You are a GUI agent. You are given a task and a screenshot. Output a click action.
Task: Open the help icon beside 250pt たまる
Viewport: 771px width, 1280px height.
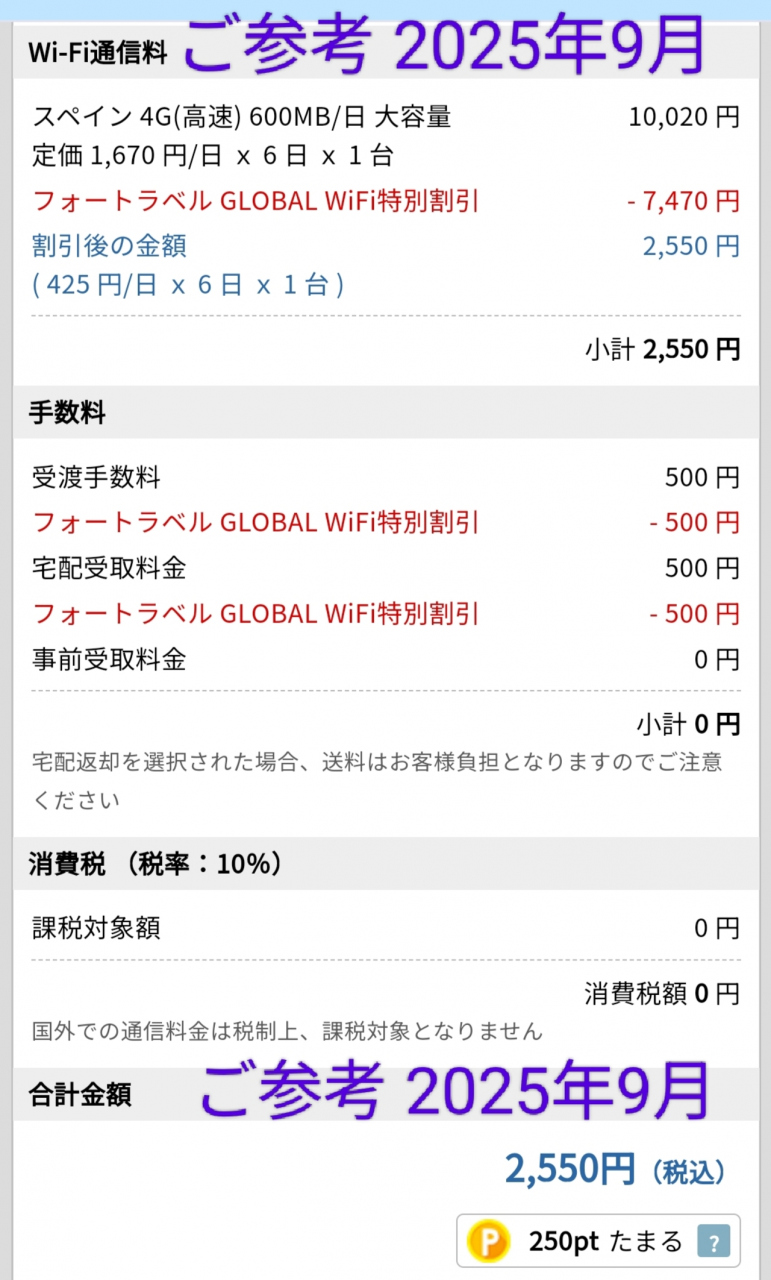pyautogui.click(x=713, y=1243)
